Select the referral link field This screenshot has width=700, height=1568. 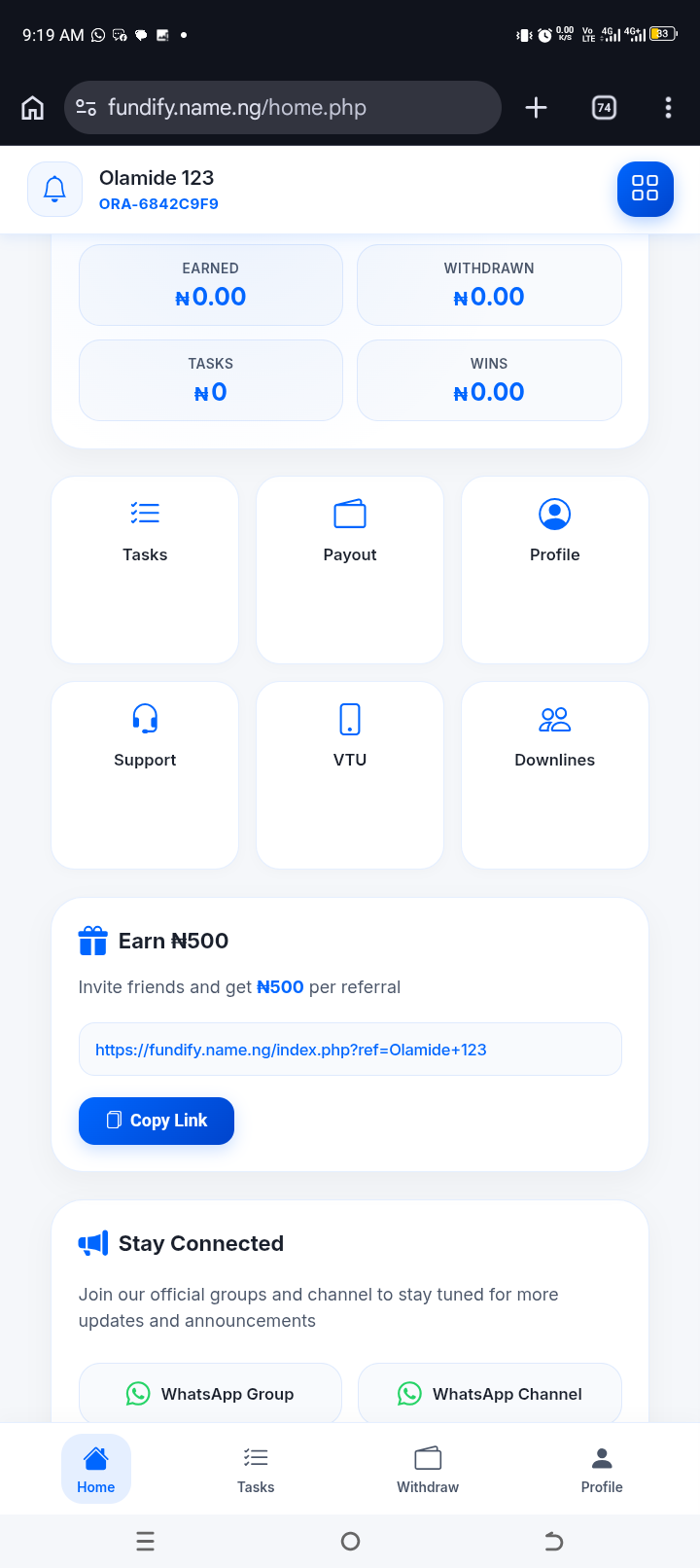[350, 1050]
